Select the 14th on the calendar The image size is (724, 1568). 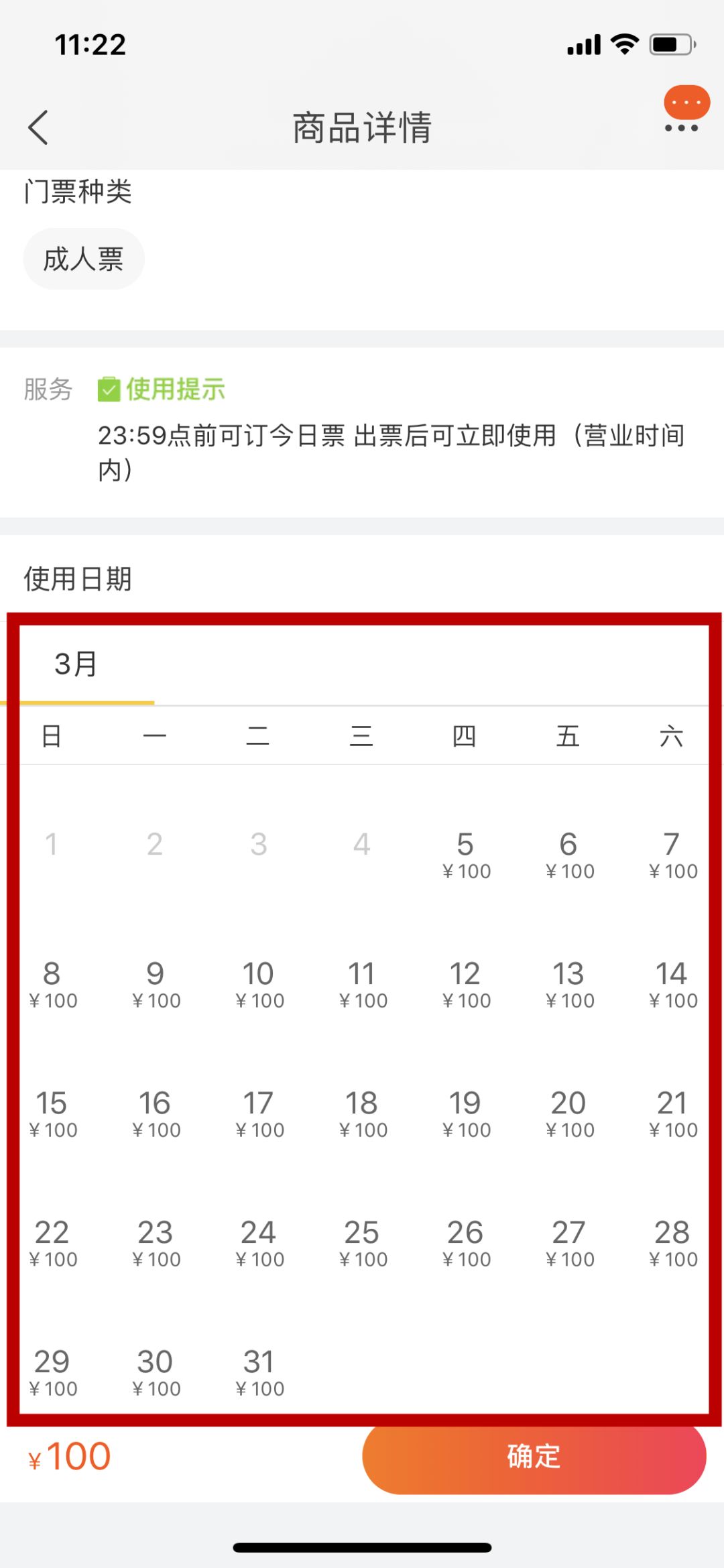[x=672, y=984]
